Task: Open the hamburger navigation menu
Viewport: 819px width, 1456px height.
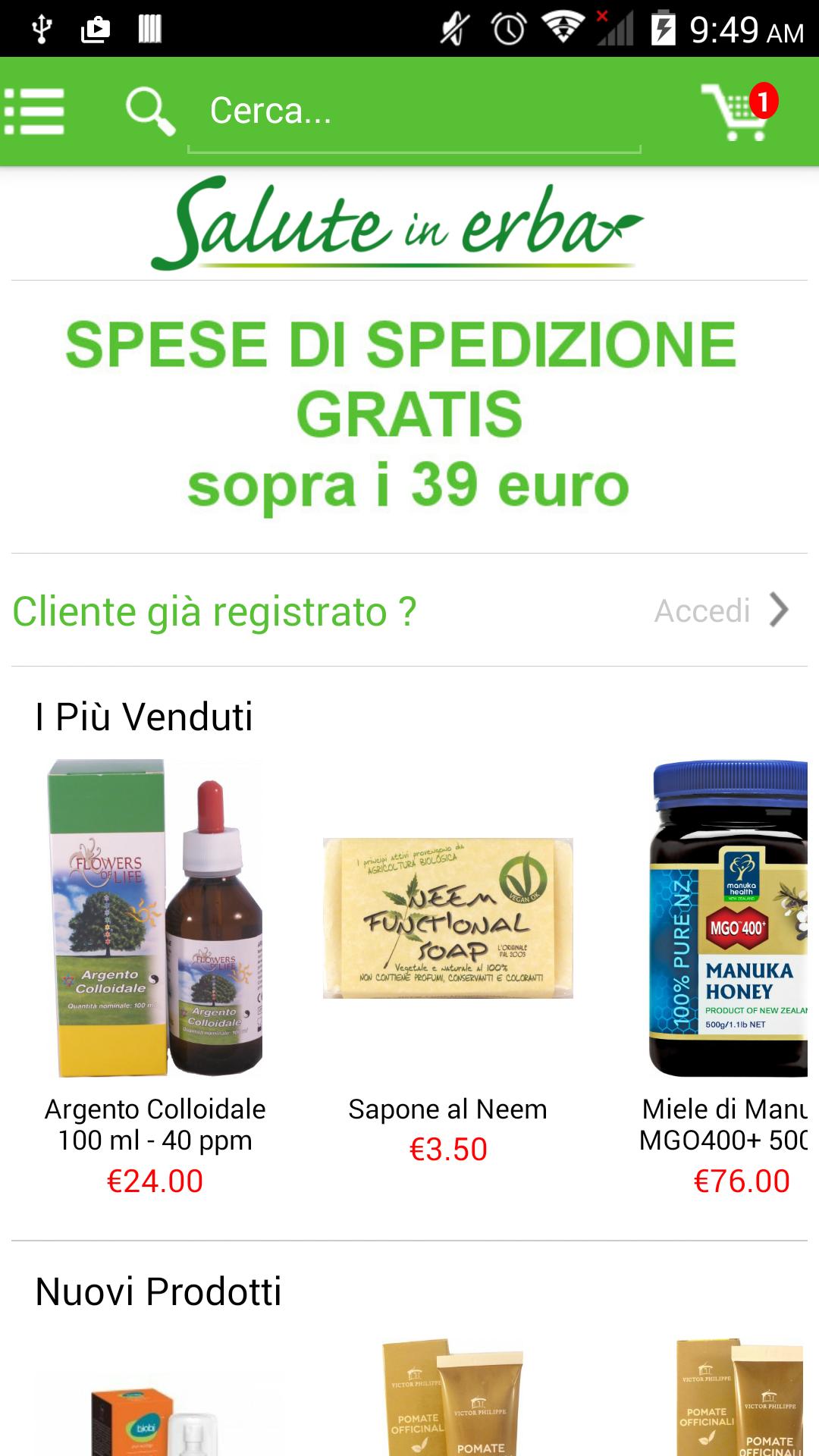Action: click(34, 112)
